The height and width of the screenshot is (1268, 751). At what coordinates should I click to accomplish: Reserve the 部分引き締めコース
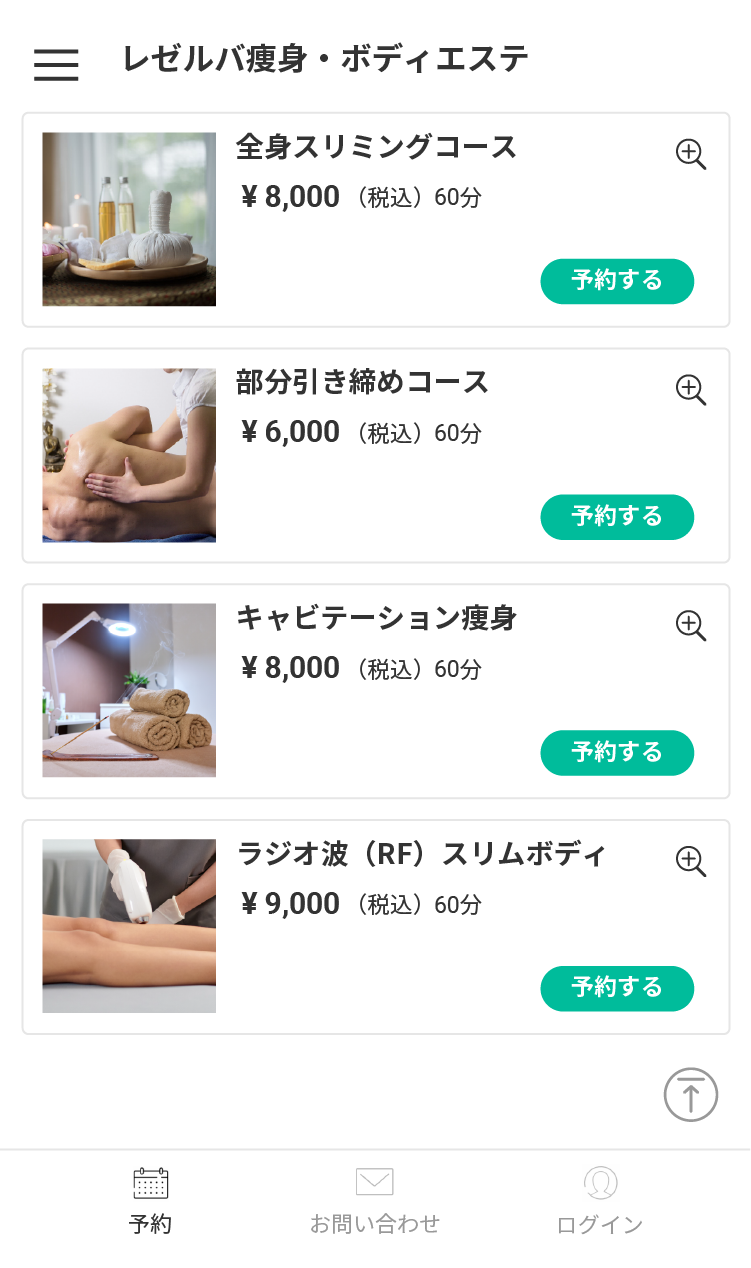617,517
